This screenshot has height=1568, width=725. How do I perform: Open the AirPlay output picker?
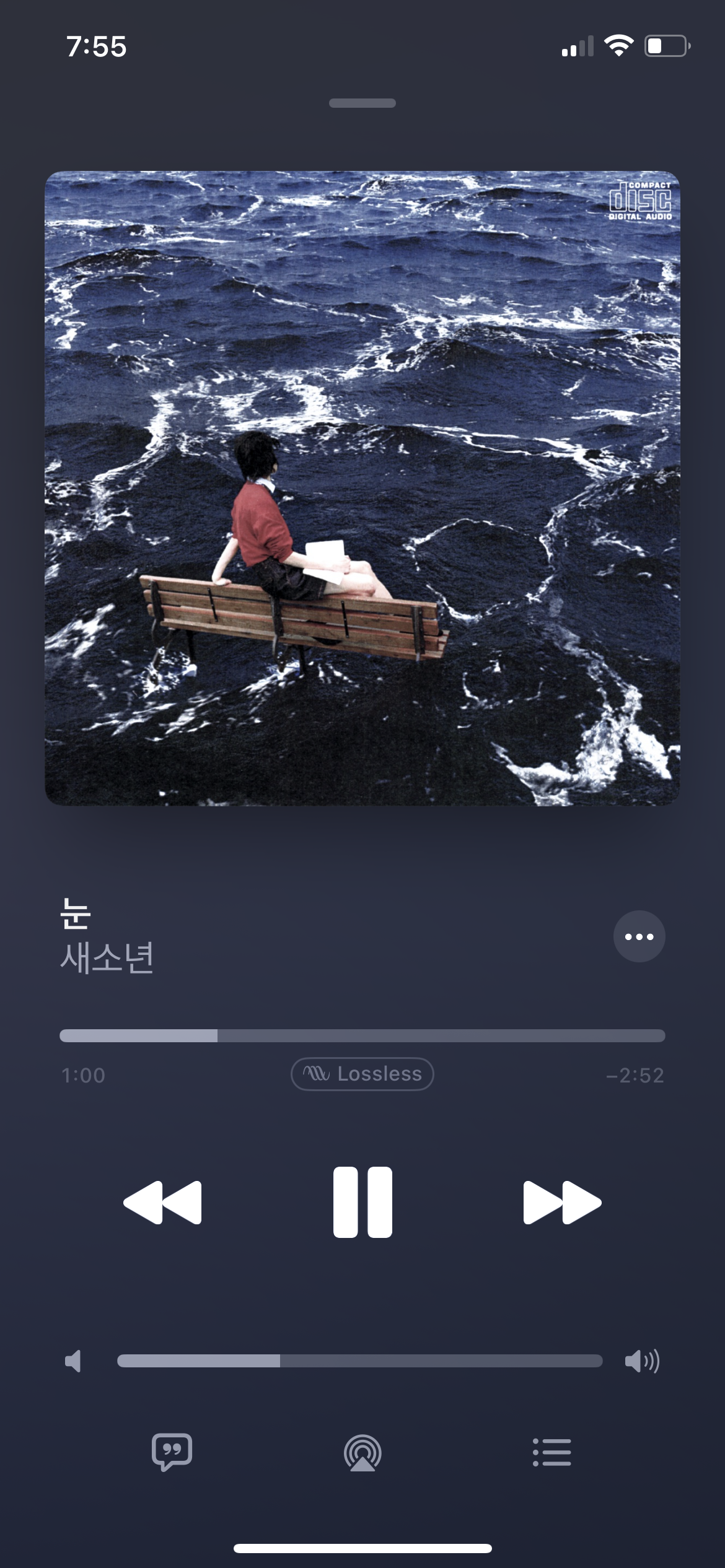362,1451
